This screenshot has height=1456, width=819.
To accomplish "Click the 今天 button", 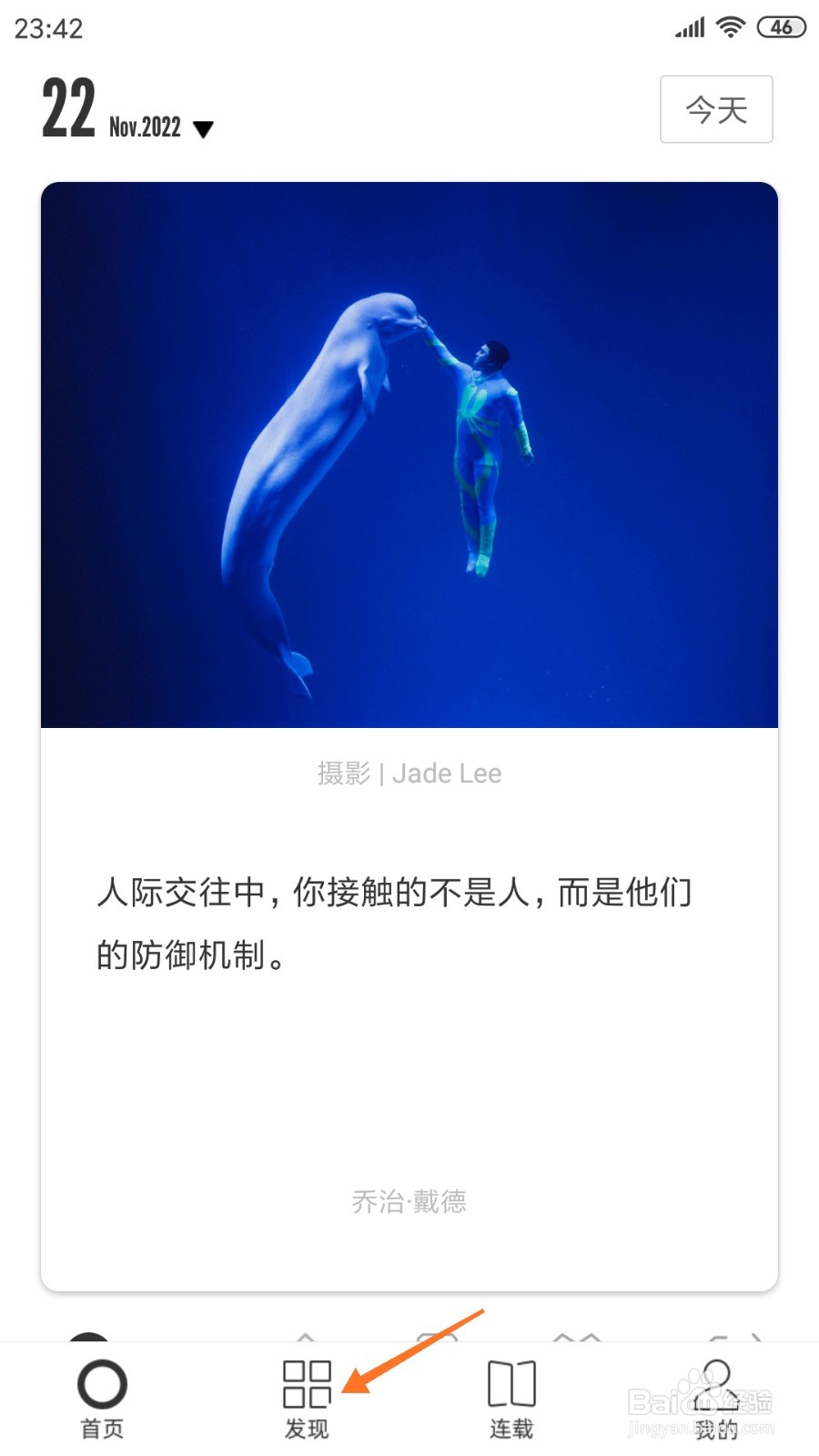I will pos(716,109).
